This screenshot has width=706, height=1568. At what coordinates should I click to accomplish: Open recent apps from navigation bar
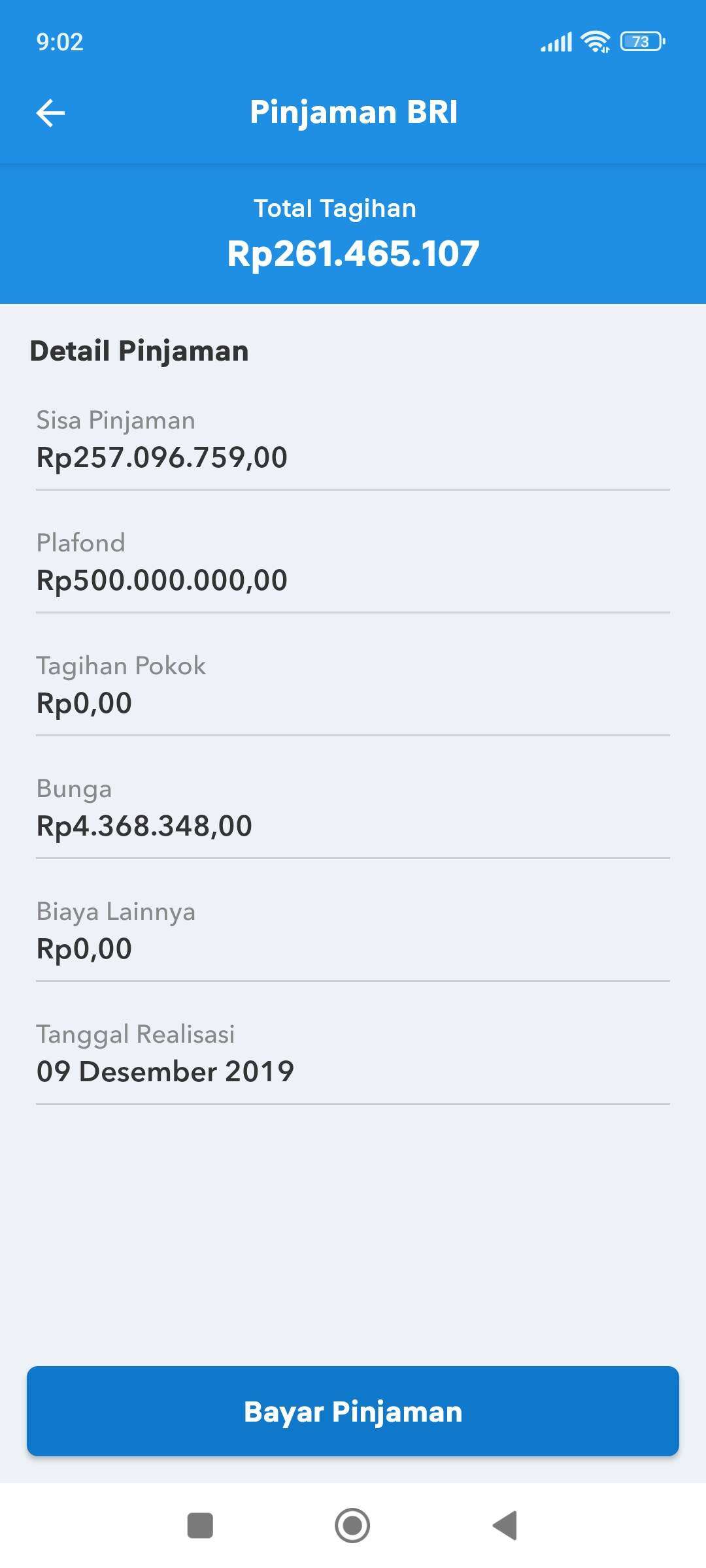pyautogui.click(x=200, y=1526)
